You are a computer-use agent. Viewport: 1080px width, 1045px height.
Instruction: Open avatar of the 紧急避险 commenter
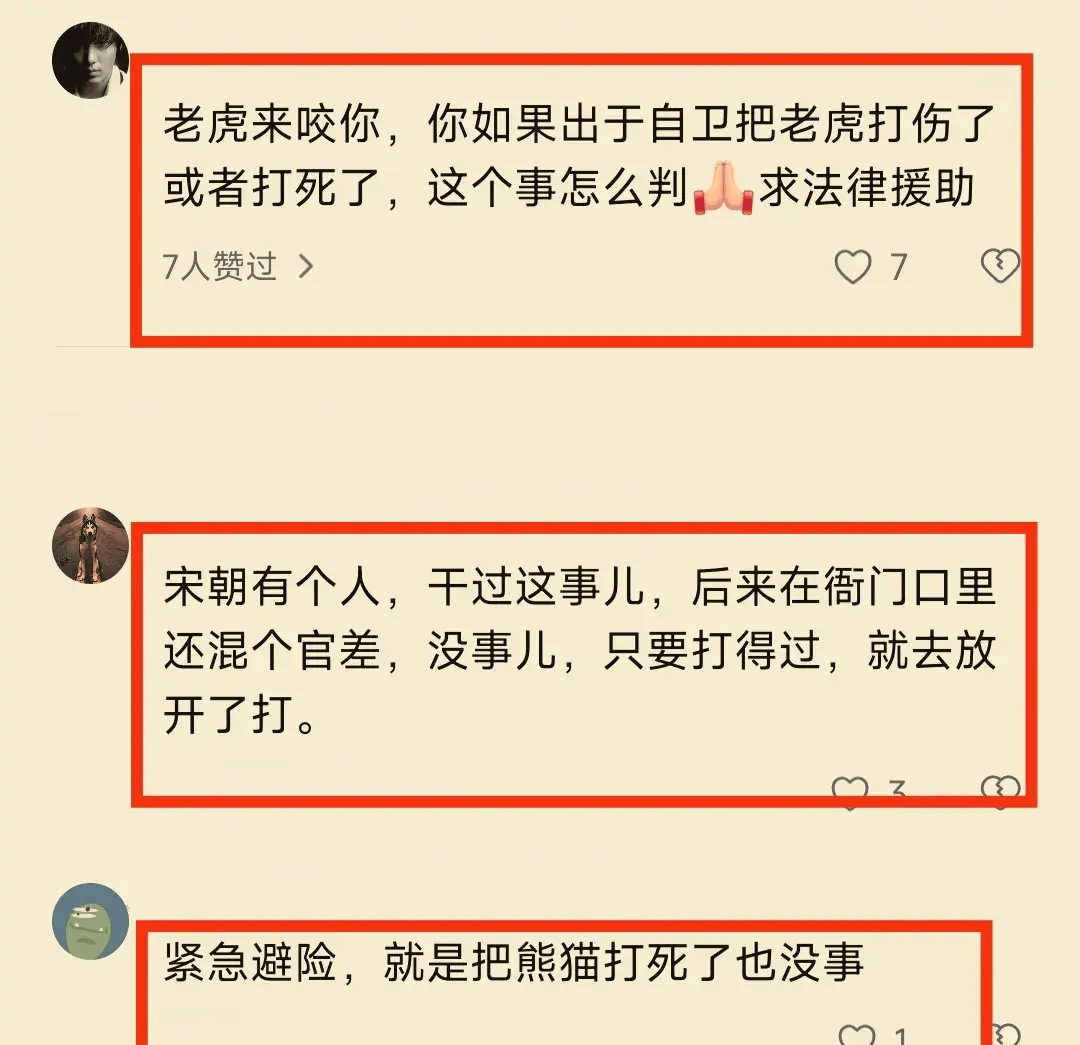[x=90, y=921]
